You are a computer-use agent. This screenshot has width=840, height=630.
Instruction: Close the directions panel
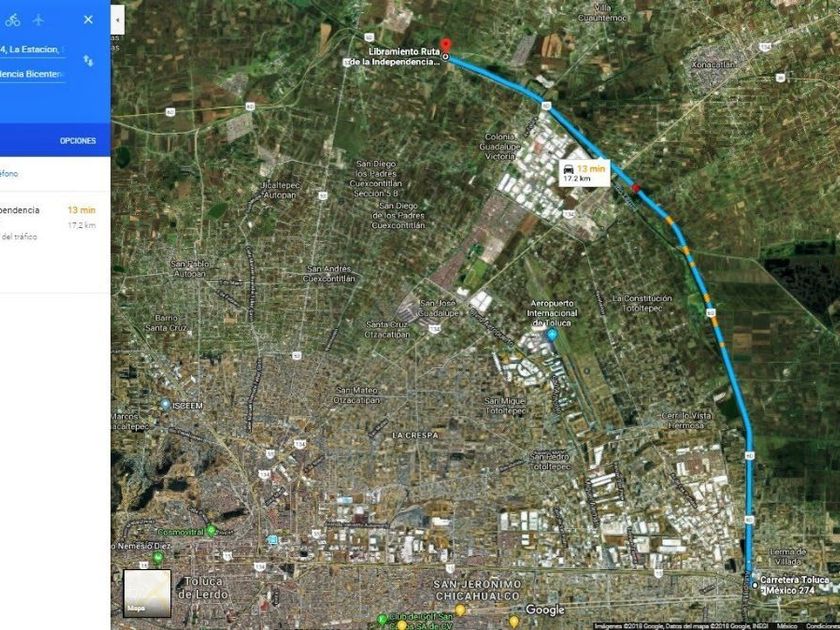coord(88,19)
